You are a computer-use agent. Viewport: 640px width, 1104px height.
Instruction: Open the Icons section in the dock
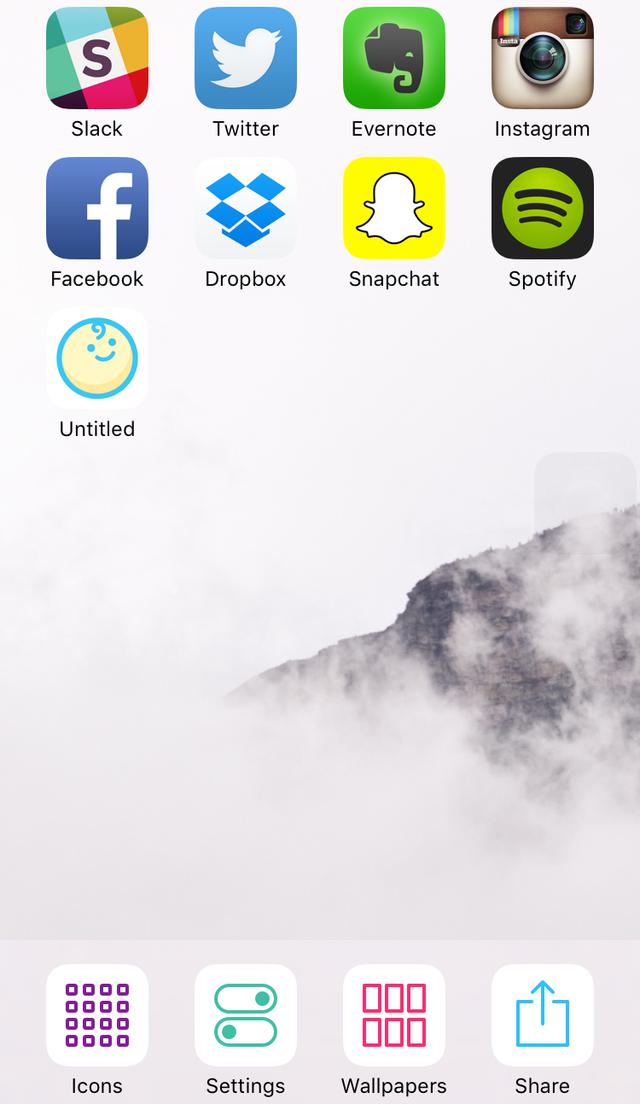[97, 1015]
